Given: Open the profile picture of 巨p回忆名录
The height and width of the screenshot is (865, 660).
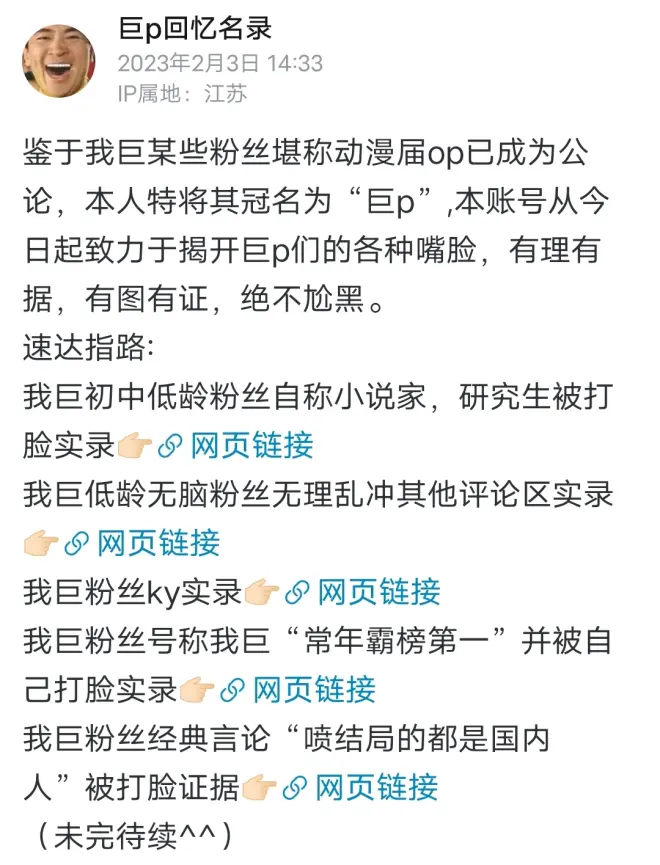Looking at the screenshot, I should [x=59, y=61].
